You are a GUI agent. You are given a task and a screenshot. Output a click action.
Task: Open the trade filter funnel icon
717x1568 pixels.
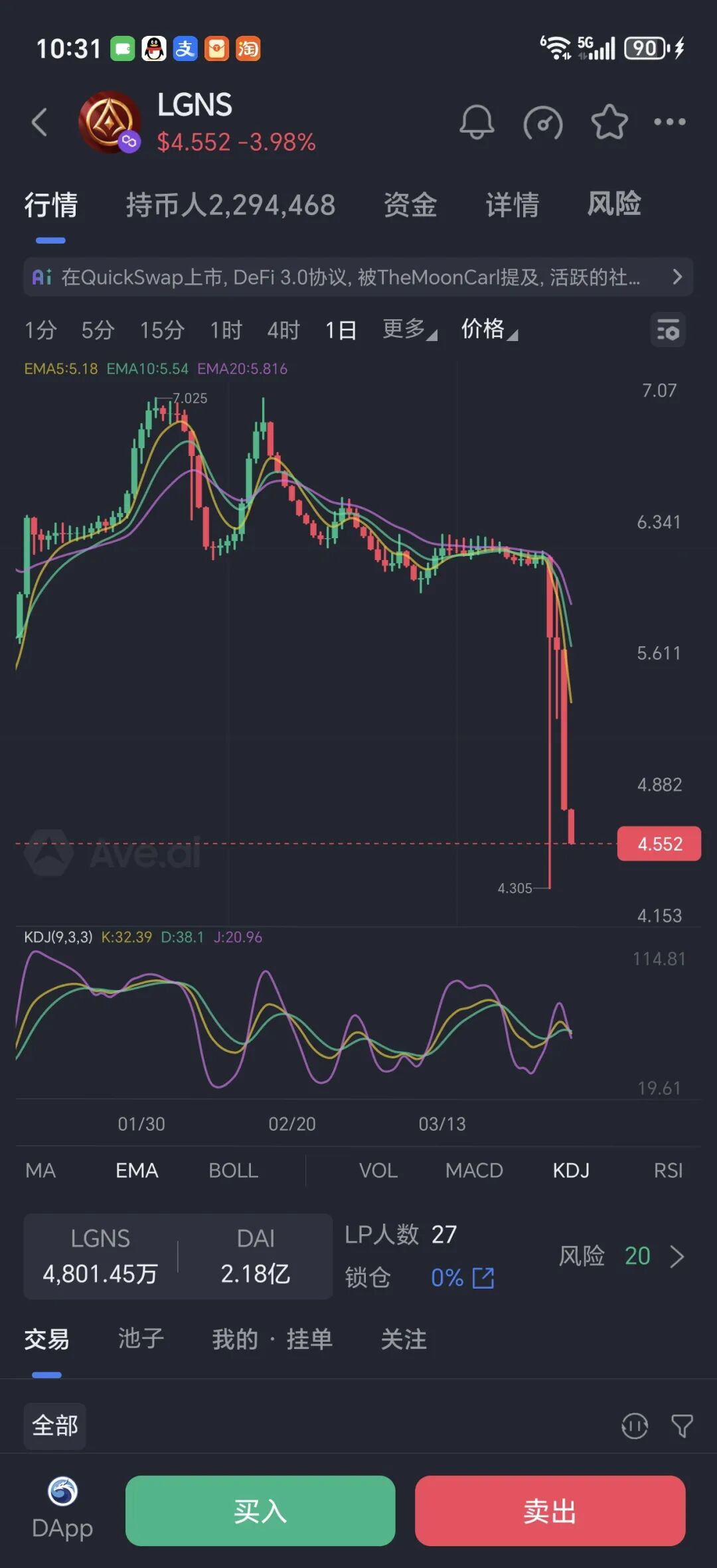pos(682,1425)
